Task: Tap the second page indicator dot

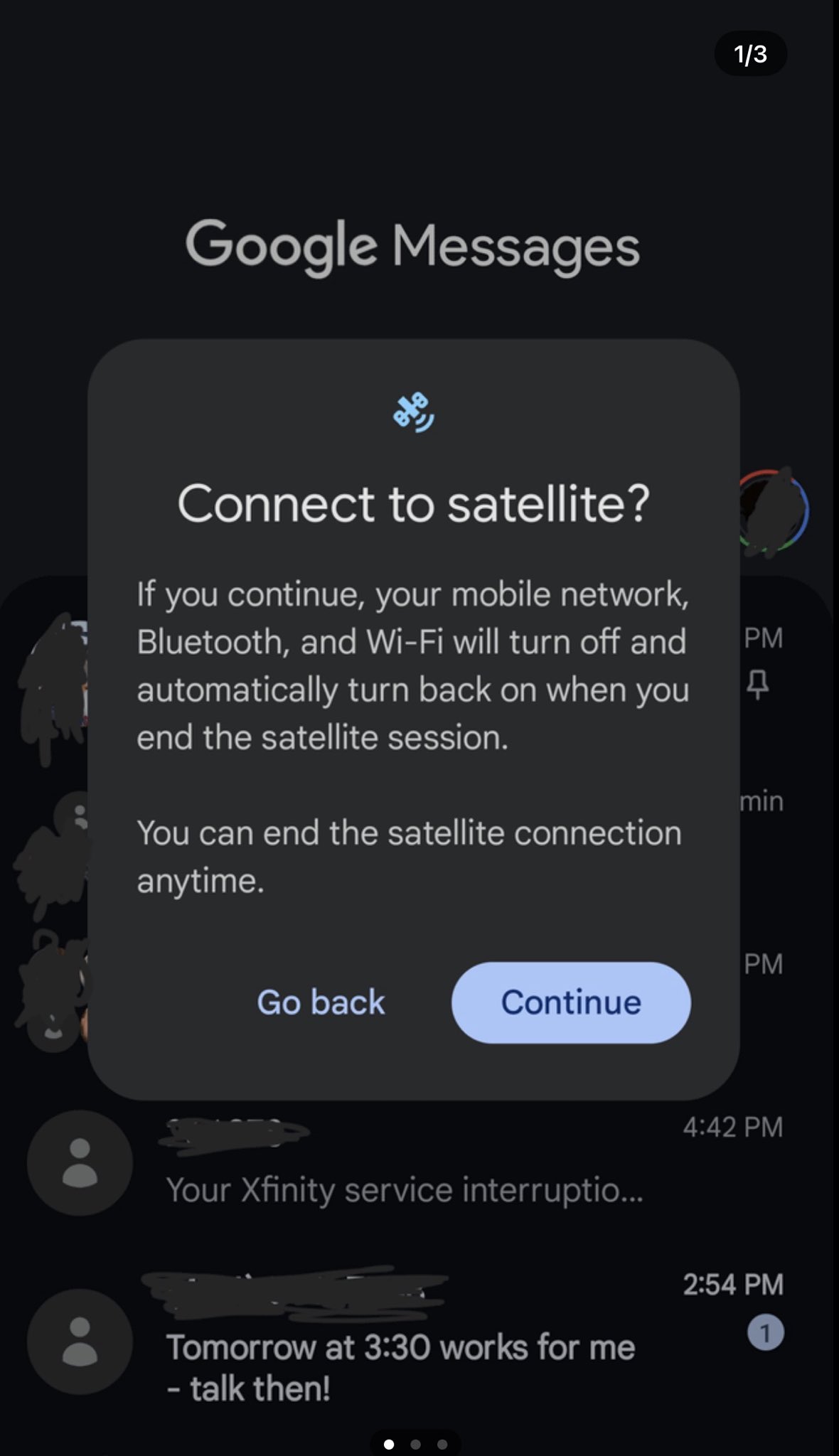Action: click(416, 1444)
